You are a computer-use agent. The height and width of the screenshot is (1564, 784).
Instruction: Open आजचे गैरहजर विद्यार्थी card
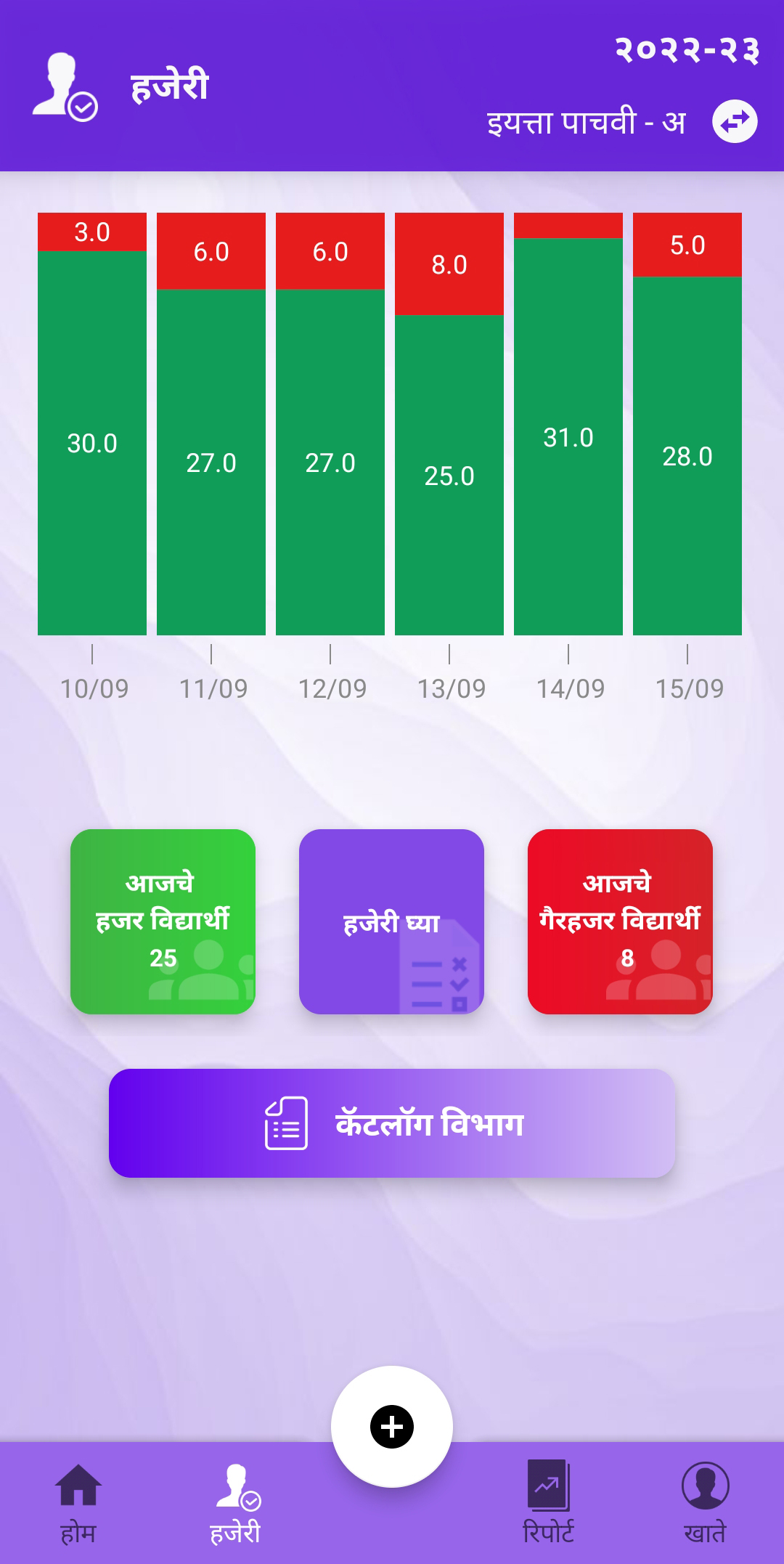pyautogui.click(x=620, y=921)
